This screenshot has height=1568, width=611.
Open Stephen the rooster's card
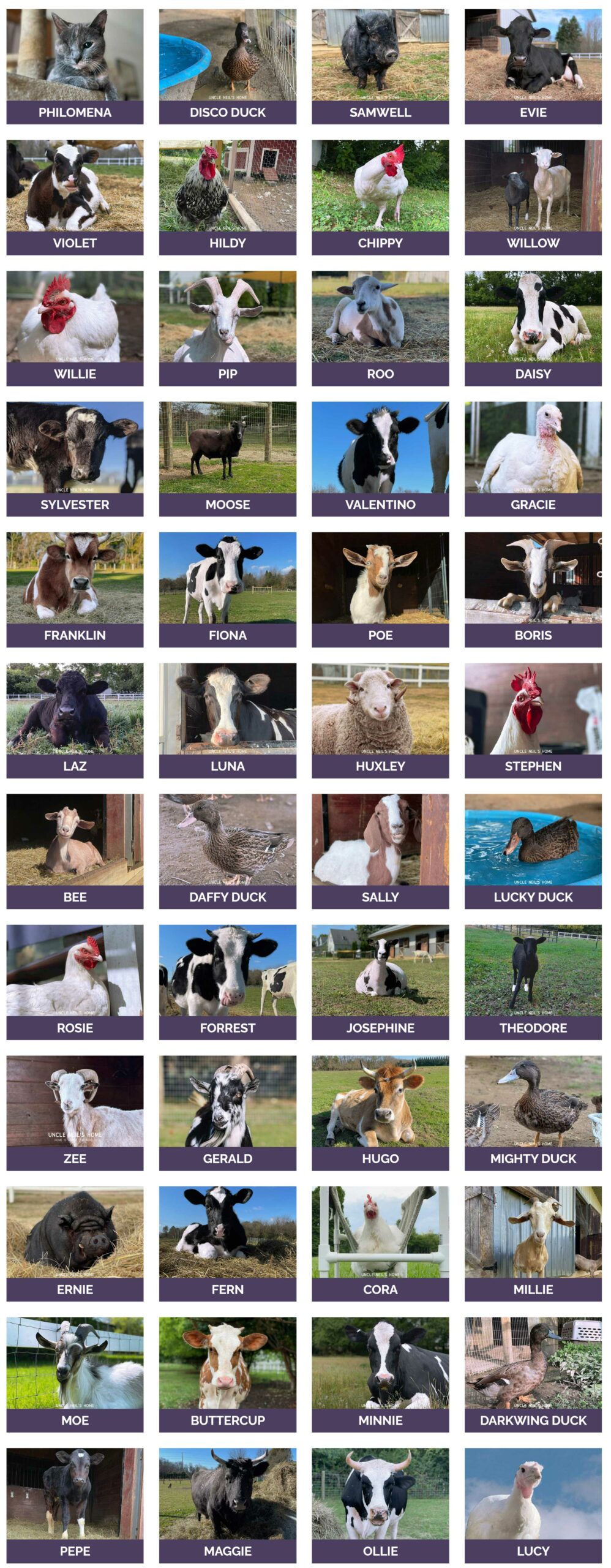pos(533,720)
